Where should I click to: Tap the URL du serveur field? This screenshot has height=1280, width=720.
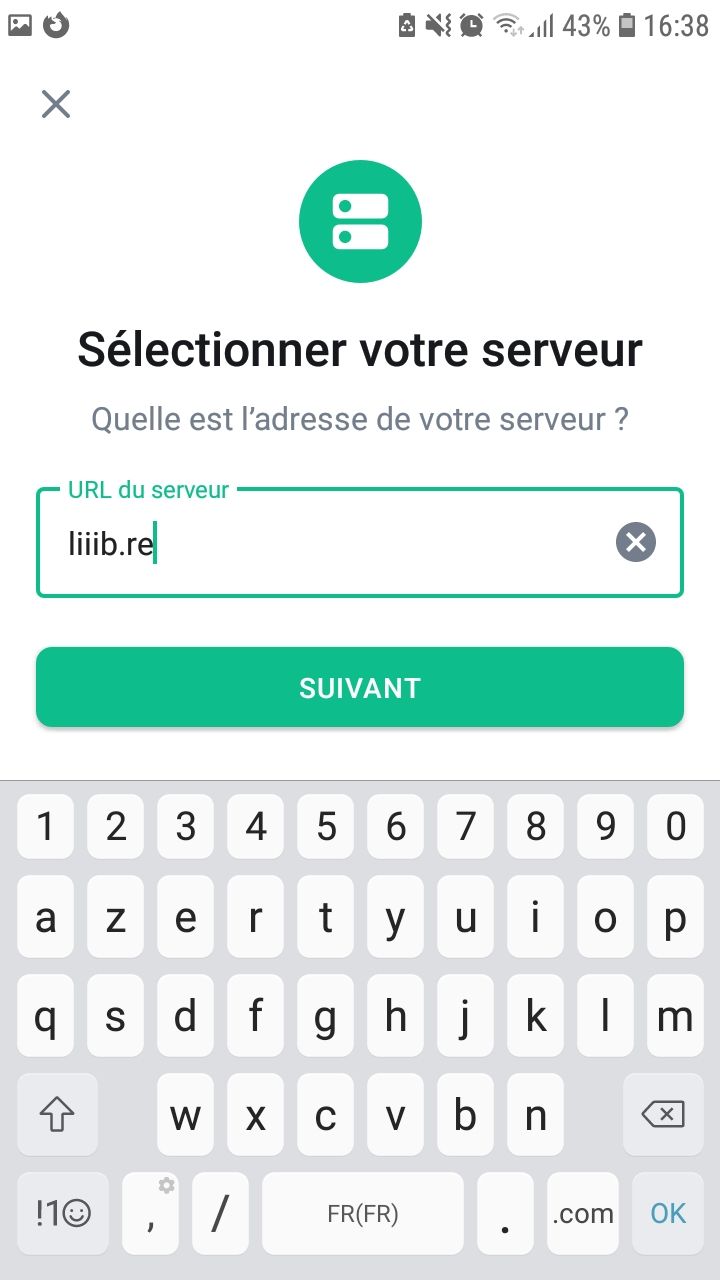(360, 543)
